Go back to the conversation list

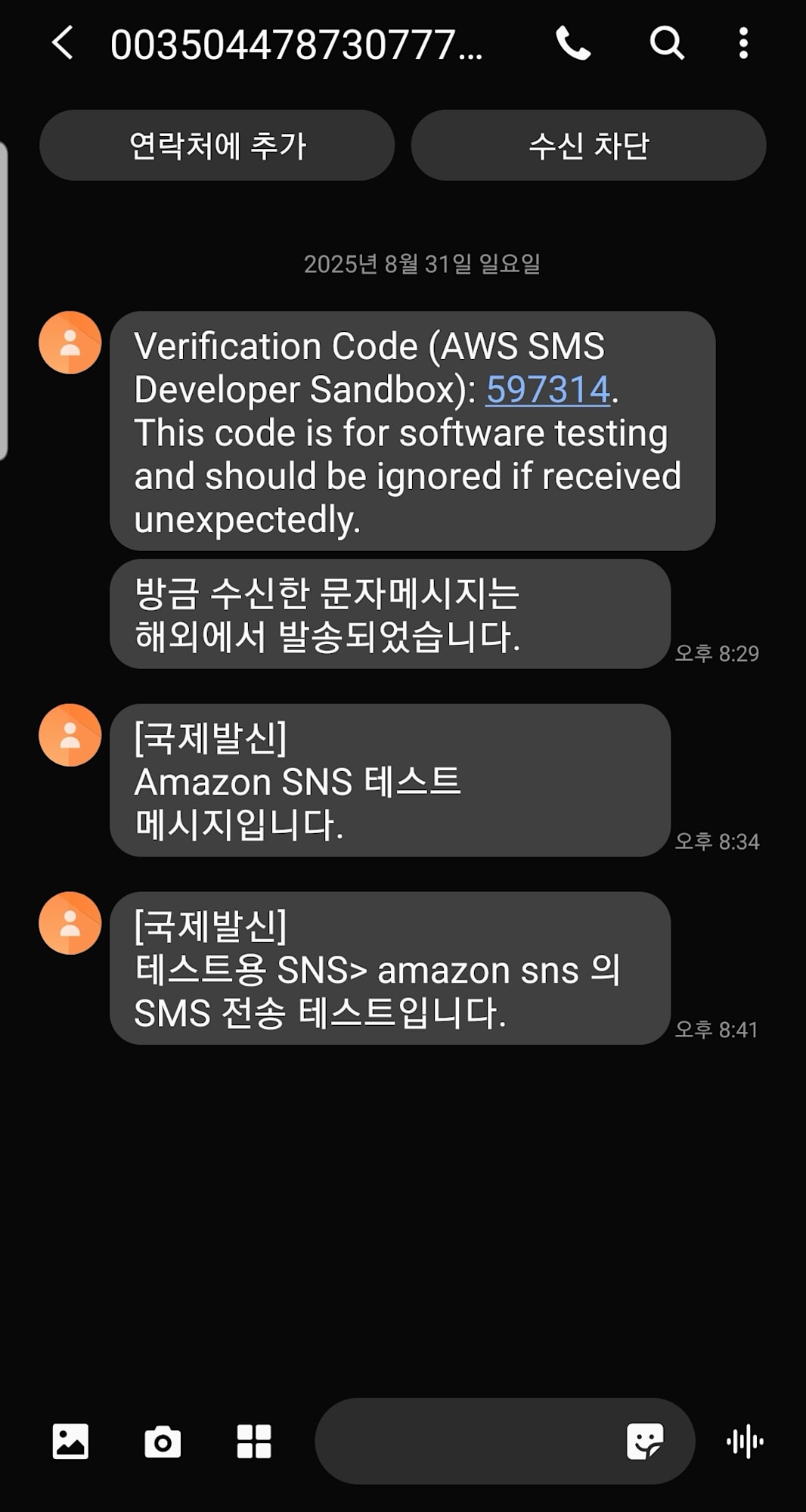tap(64, 43)
